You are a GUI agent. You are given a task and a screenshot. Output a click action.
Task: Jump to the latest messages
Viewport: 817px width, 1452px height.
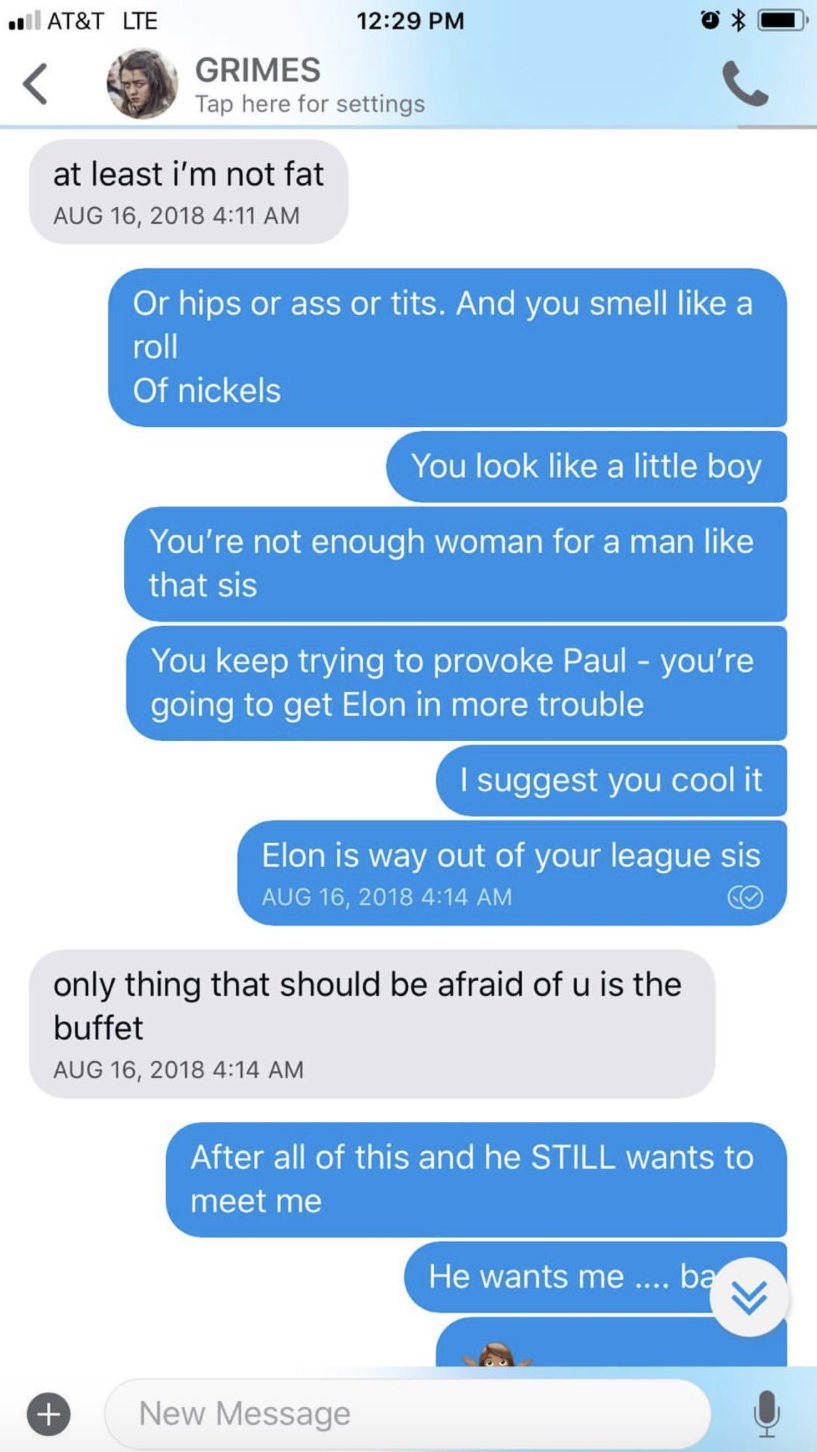[x=750, y=1297]
